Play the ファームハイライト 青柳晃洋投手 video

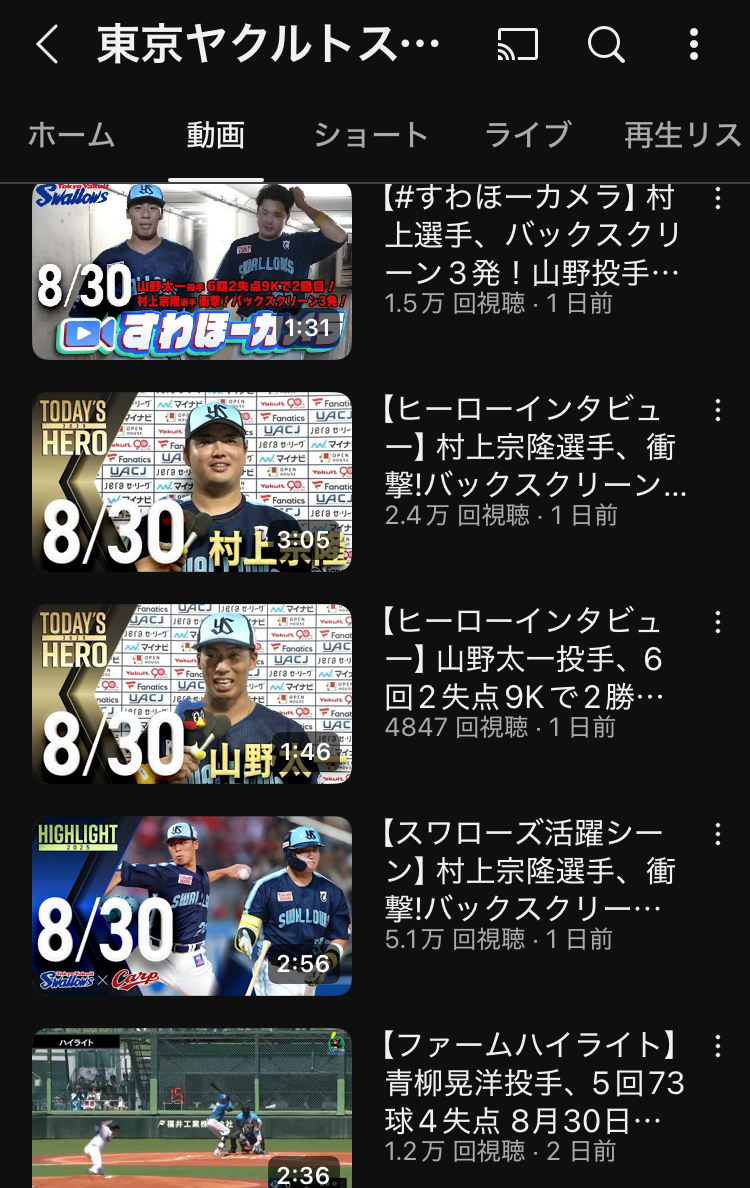[x=192, y=1108]
